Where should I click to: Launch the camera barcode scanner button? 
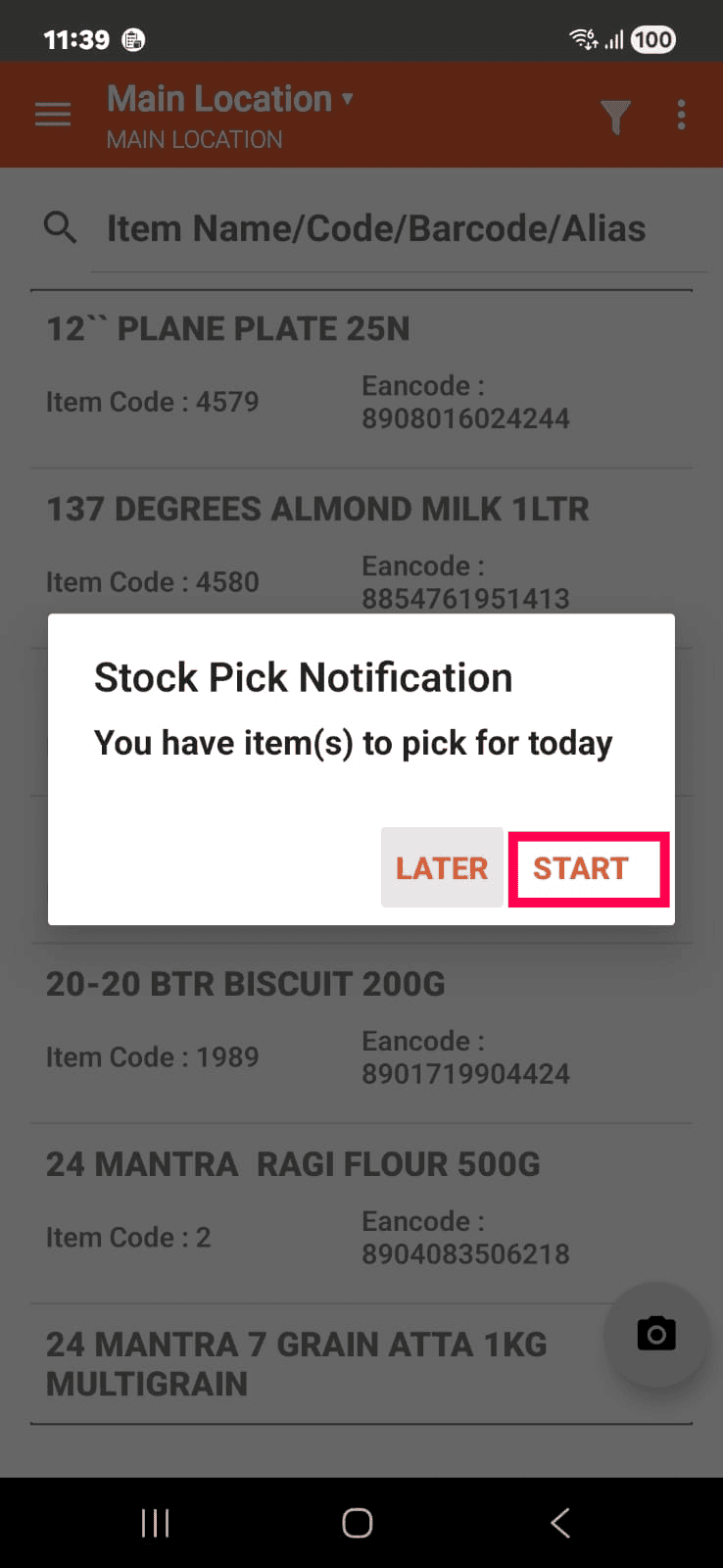pos(656,1334)
